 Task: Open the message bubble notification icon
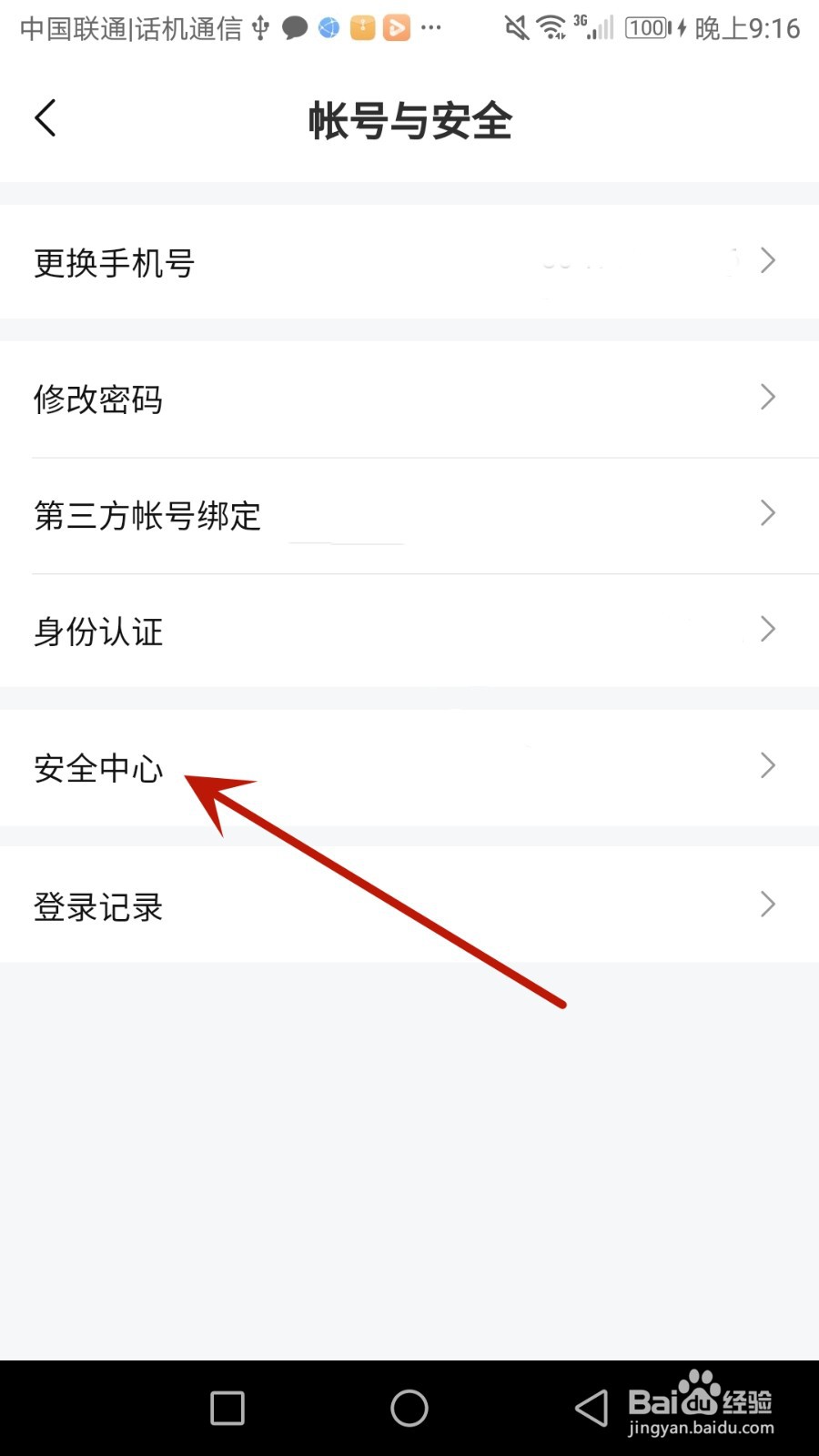coord(295,27)
